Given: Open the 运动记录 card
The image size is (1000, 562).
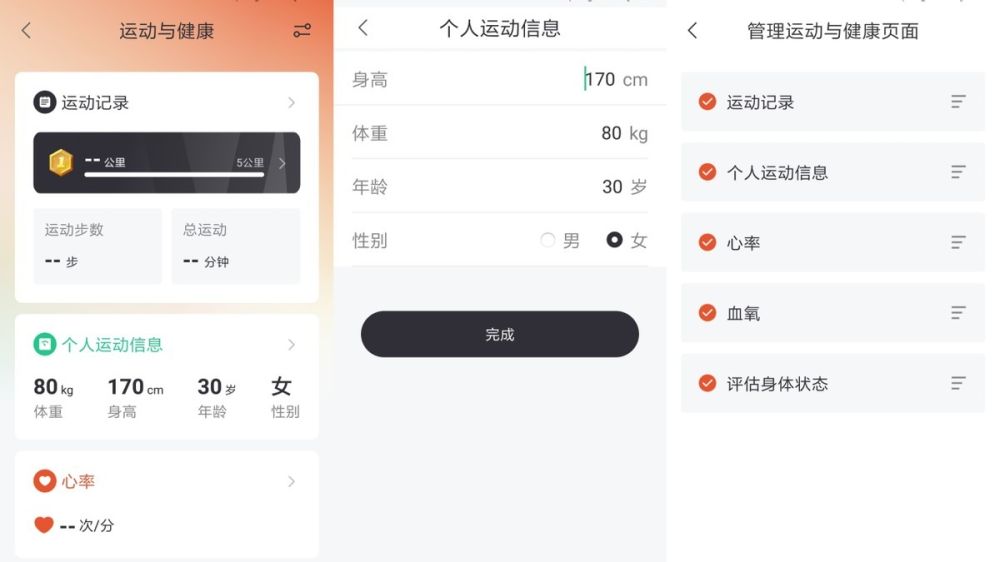Looking at the screenshot, I should tap(166, 102).
